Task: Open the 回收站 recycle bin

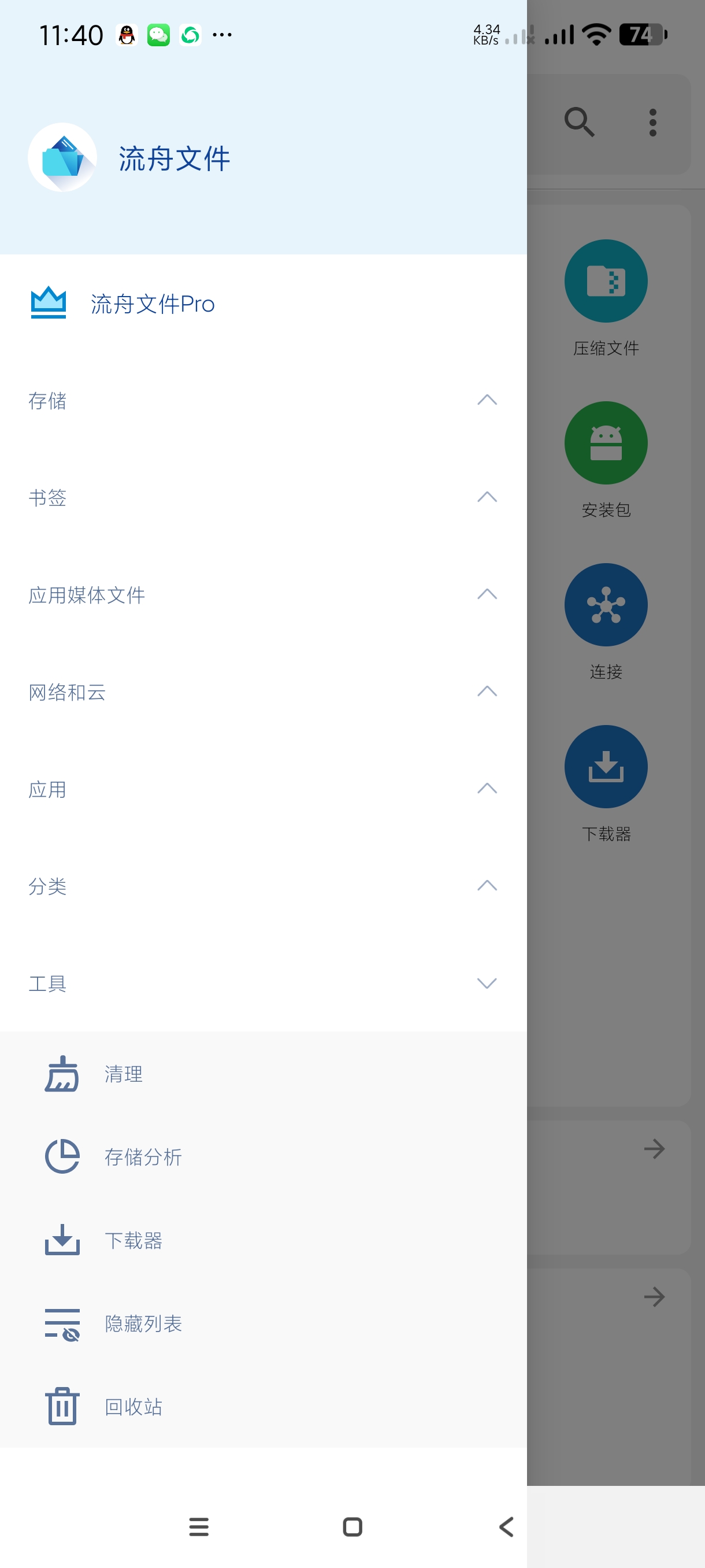Action: tap(133, 1407)
